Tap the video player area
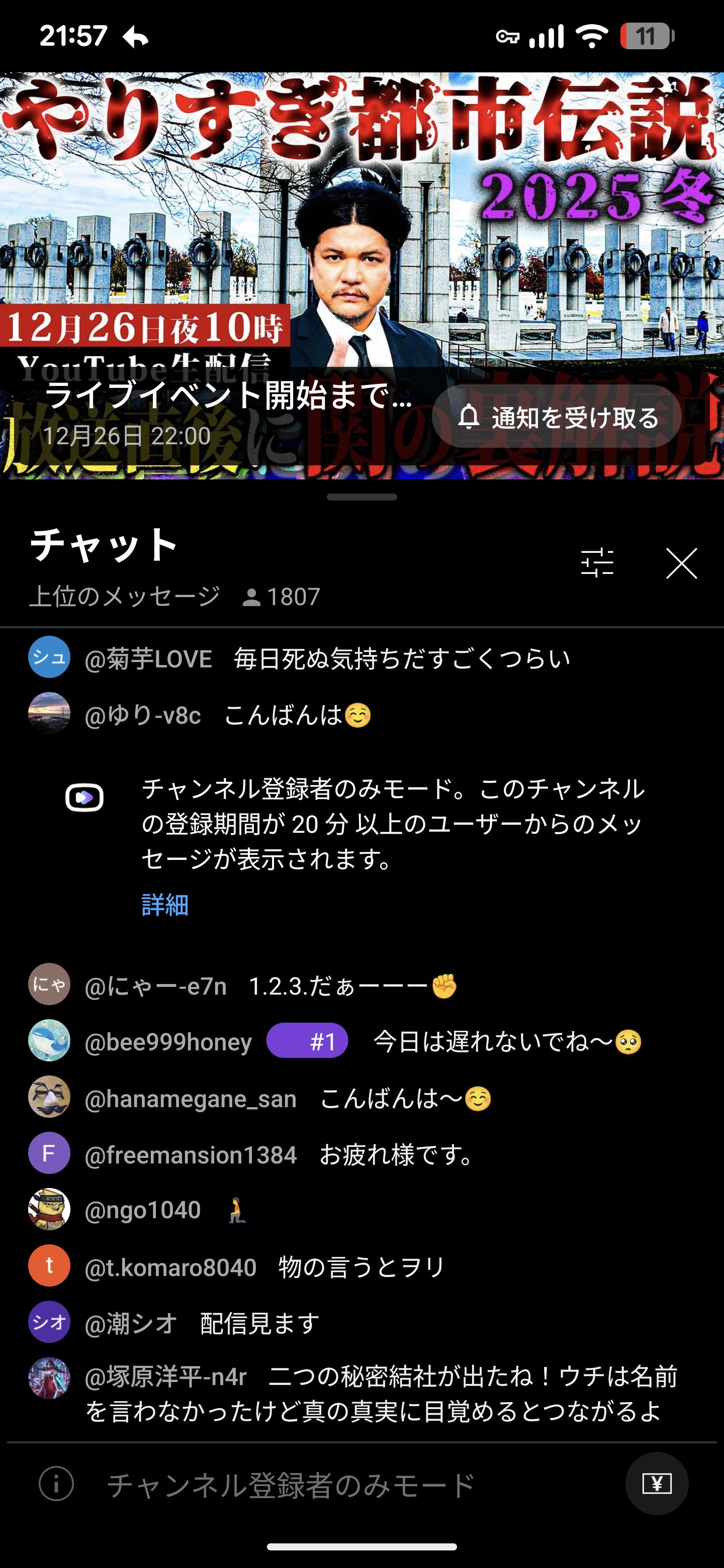Image resolution: width=724 pixels, height=1568 pixels. (x=361, y=243)
